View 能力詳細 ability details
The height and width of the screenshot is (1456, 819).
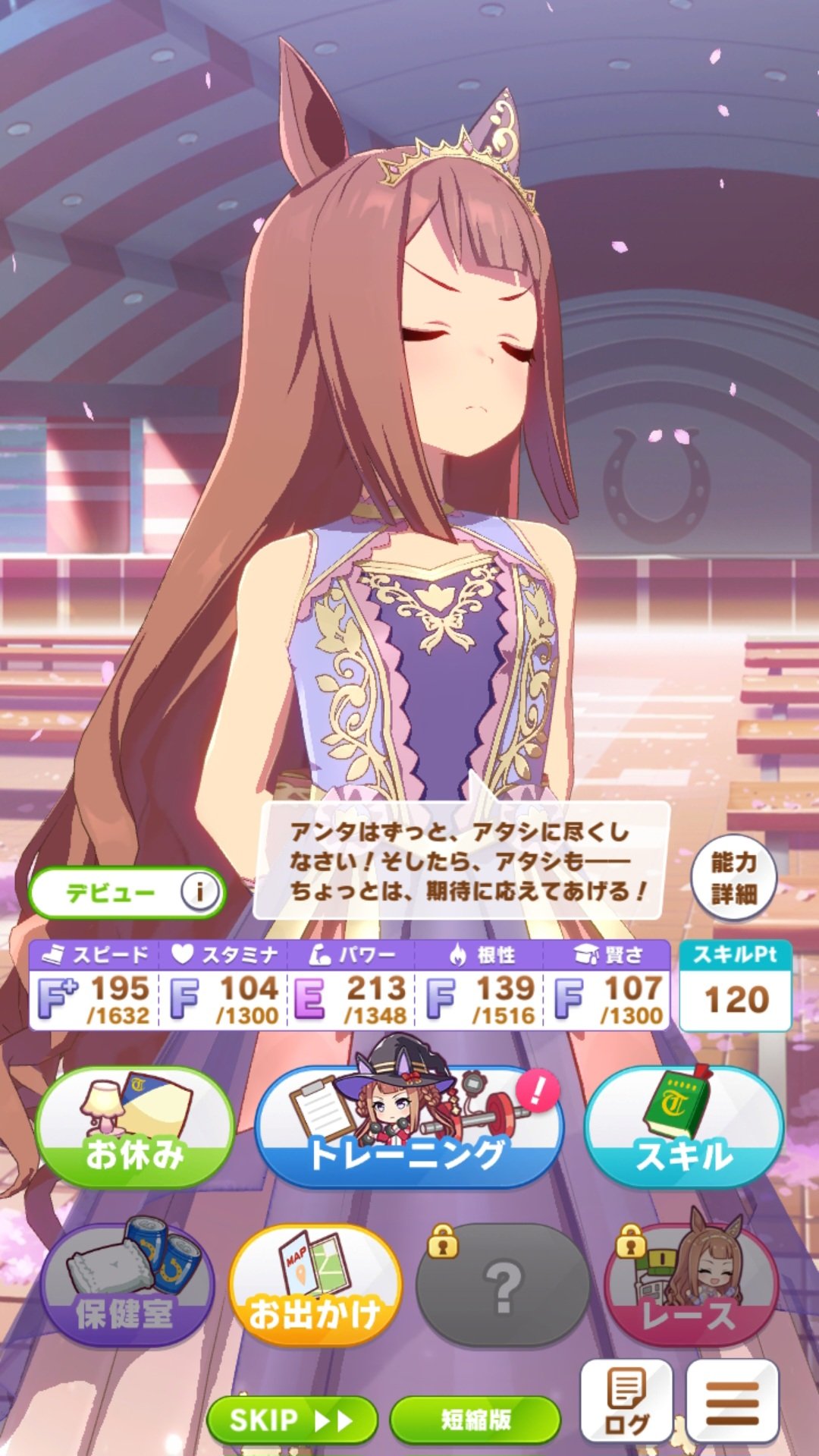(733, 878)
